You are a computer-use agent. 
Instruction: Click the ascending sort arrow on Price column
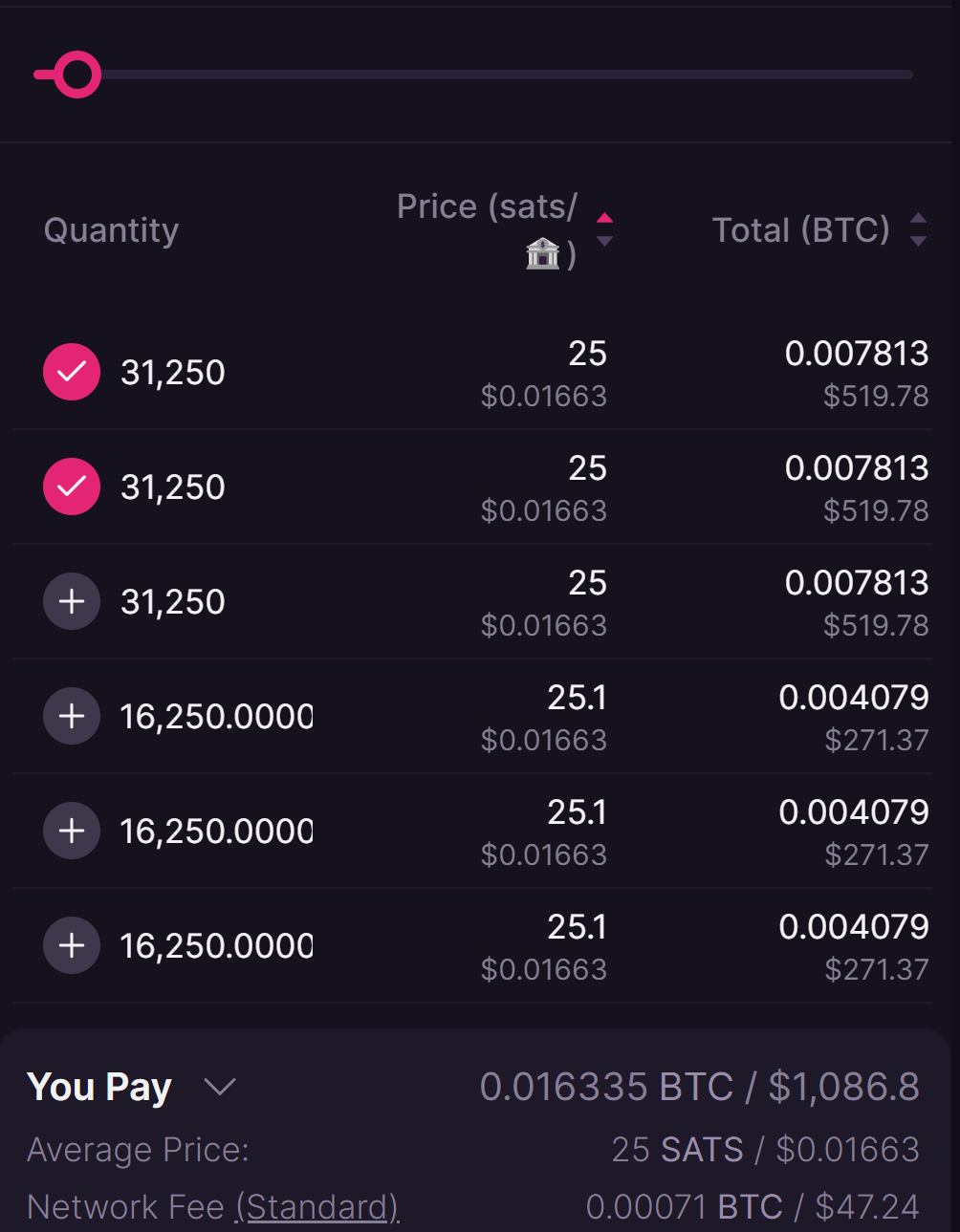pos(605,218)
